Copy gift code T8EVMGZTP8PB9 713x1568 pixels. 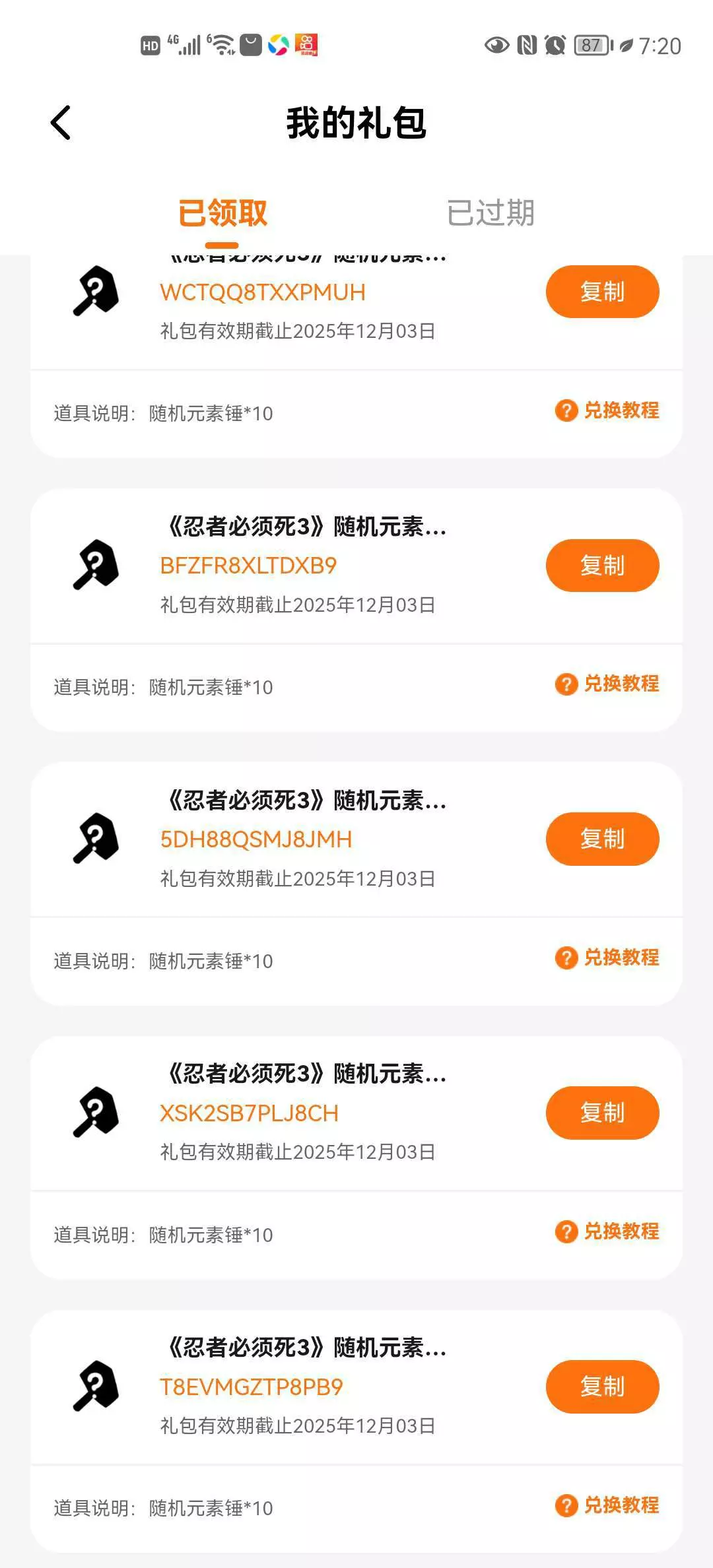point(602,1387)
